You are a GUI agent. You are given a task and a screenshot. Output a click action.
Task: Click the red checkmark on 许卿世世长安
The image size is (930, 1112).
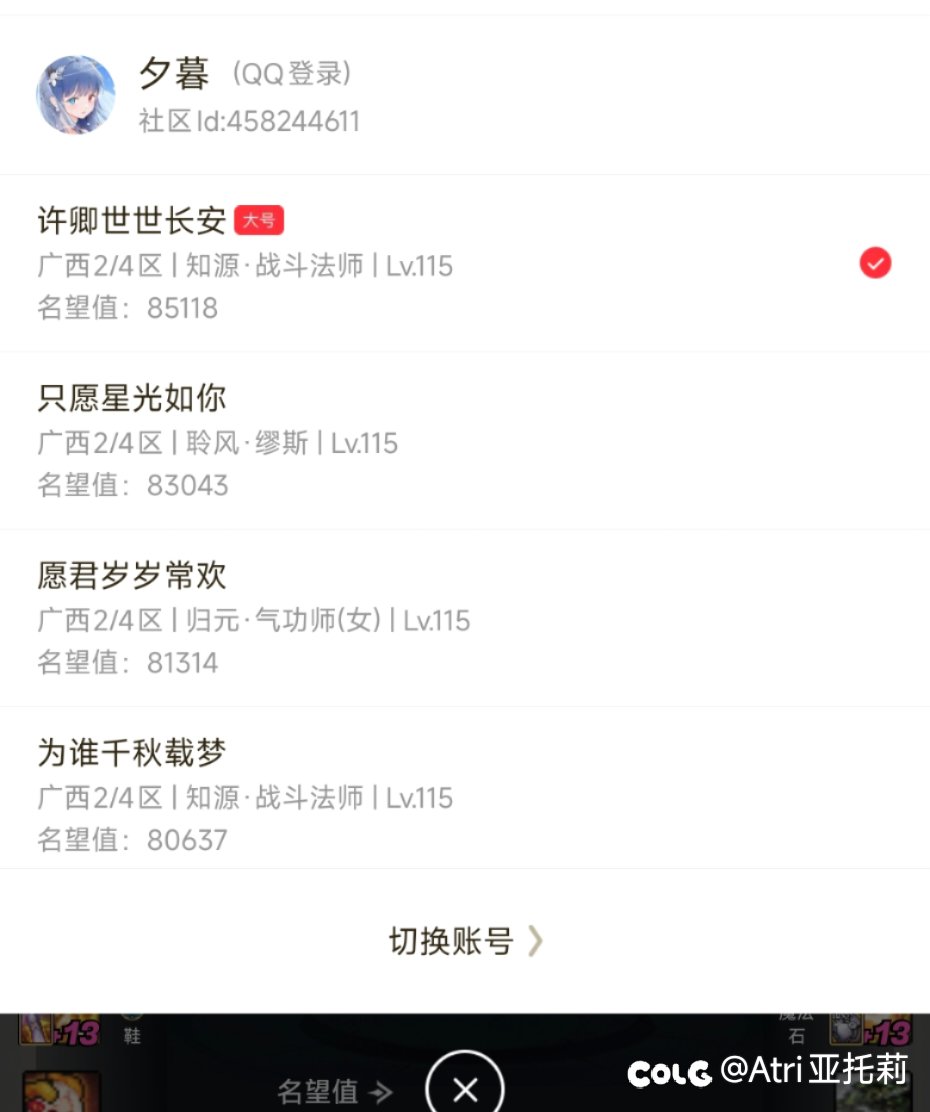874,263
